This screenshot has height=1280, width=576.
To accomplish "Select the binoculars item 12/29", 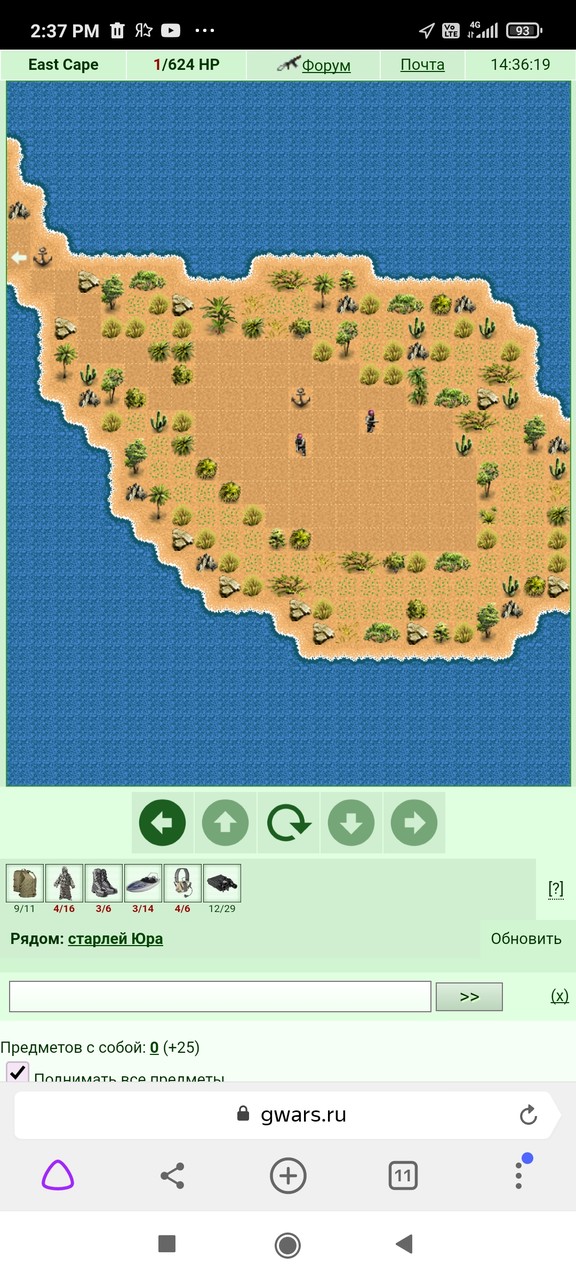I will pos(222,884).
